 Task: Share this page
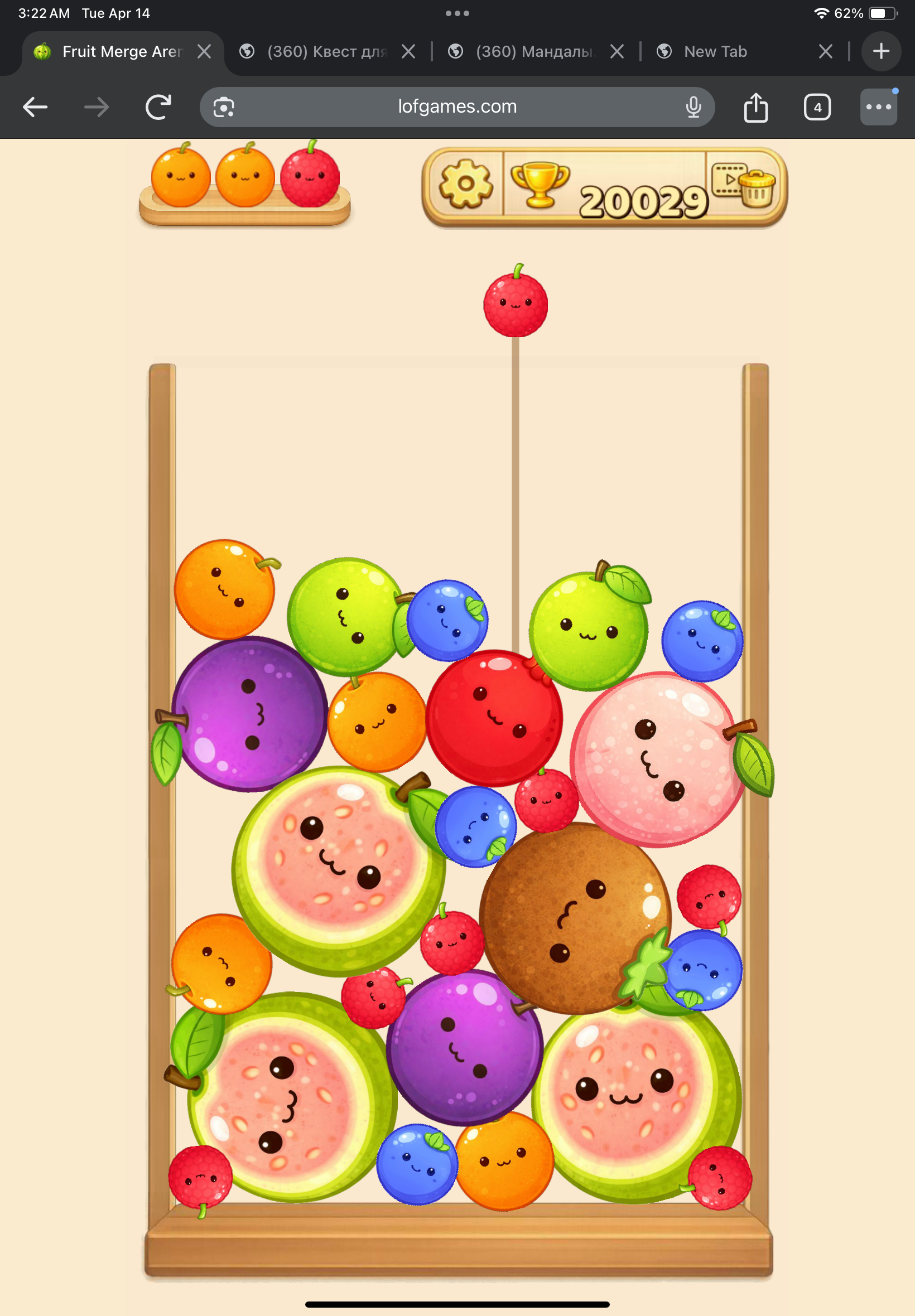(755, 107)
